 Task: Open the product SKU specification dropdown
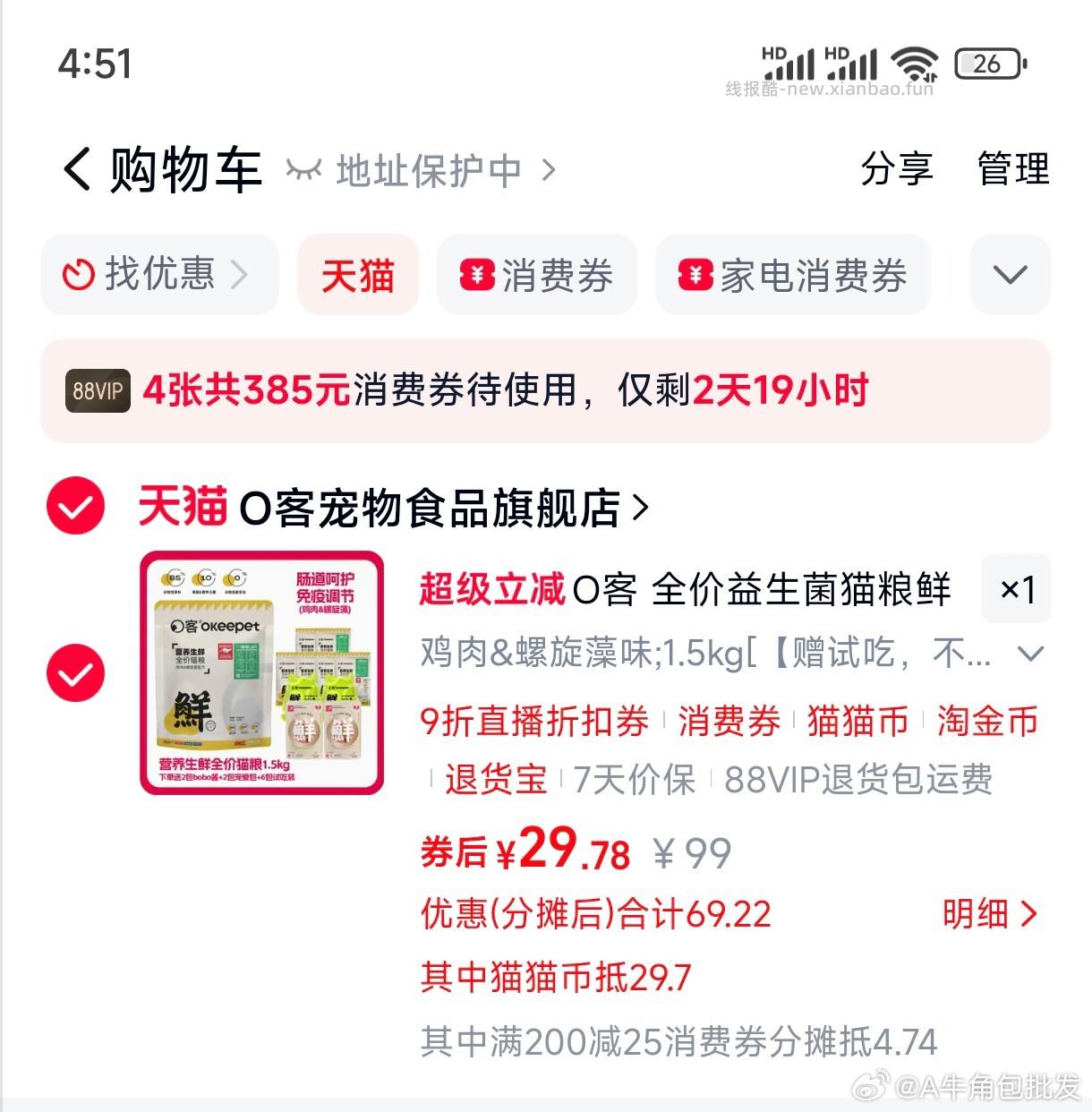pyautogui.click(x=1031, y=654)
